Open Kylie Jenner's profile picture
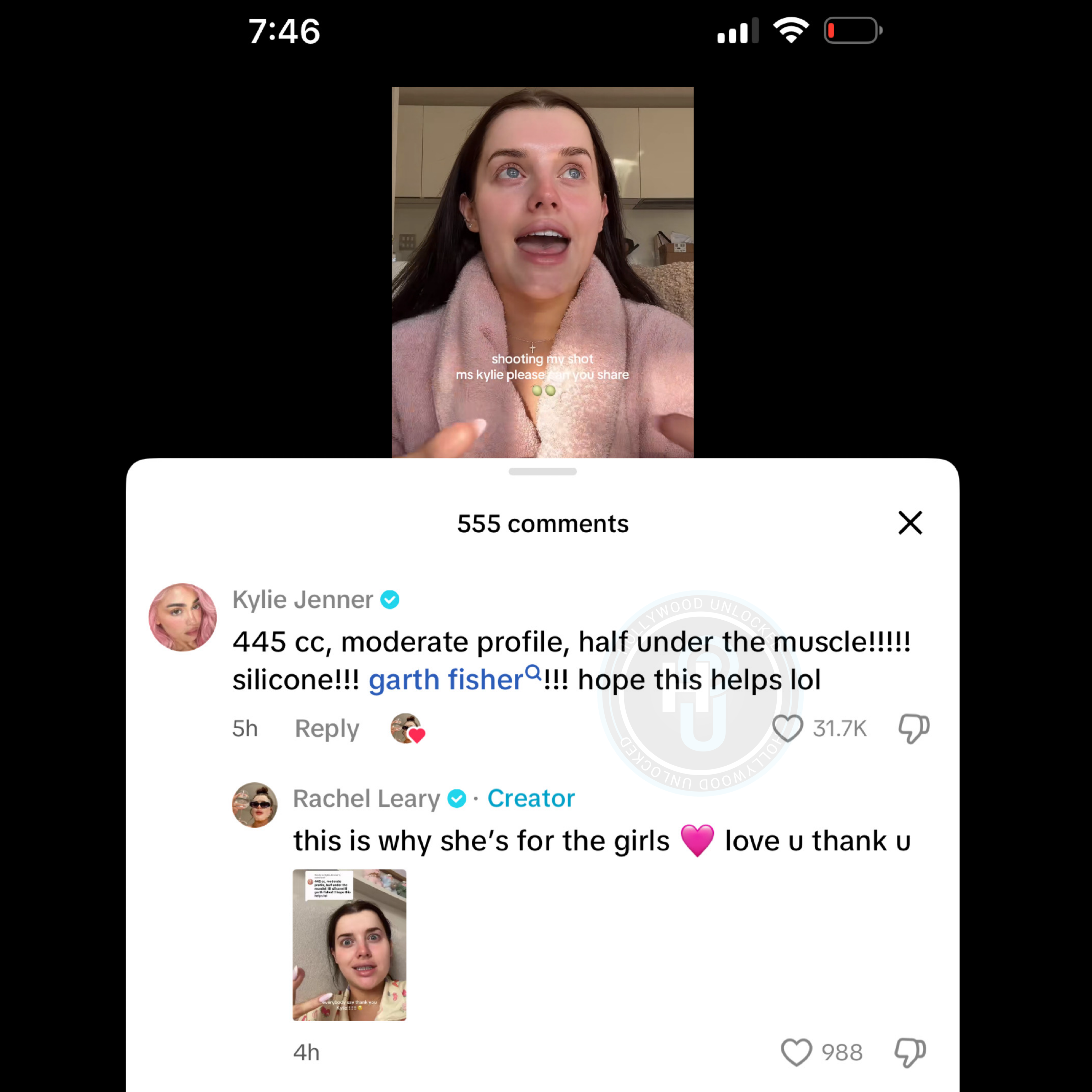Viewport: 1092px width, 1092px height. [183, 617]
